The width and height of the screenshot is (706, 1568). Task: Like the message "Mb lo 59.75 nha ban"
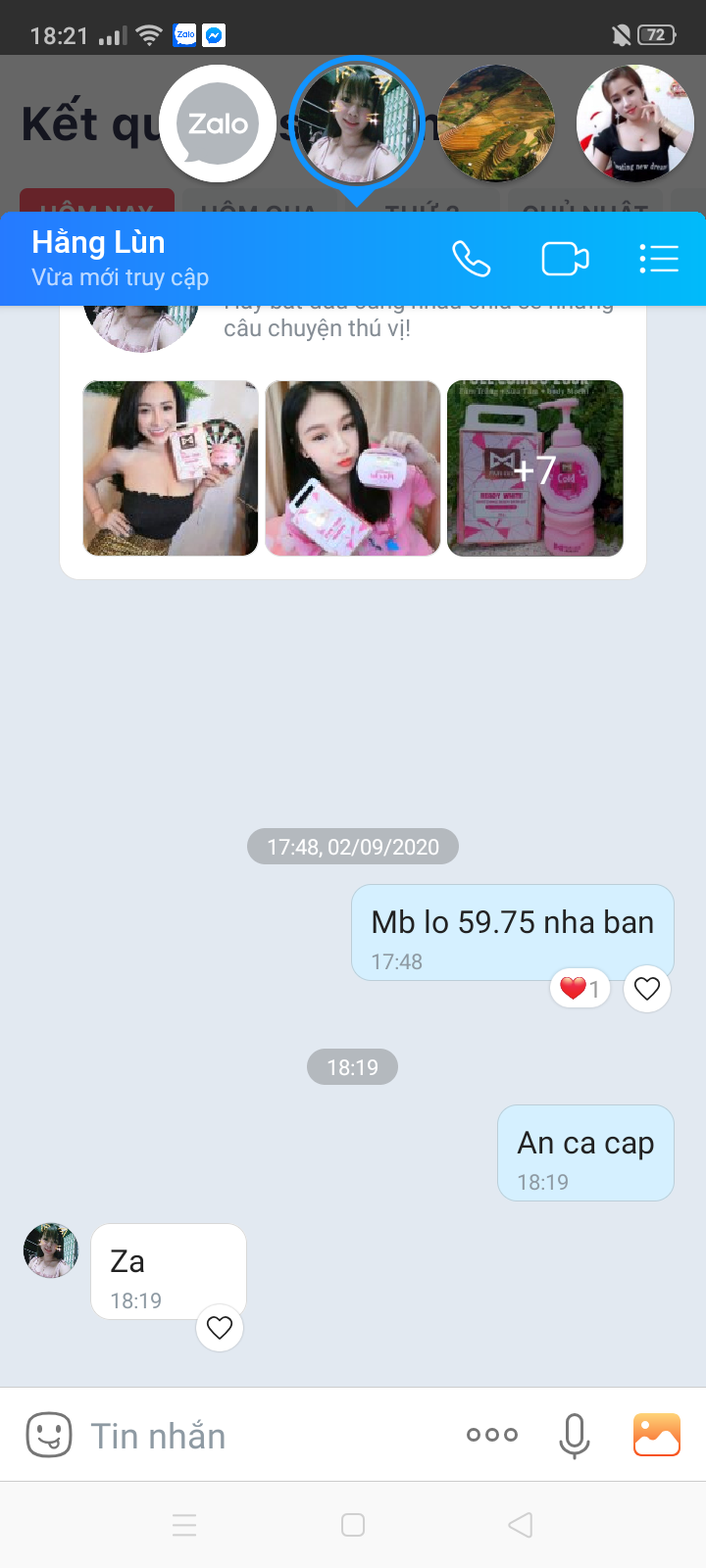pyautogui.click(x=647, y=989)
